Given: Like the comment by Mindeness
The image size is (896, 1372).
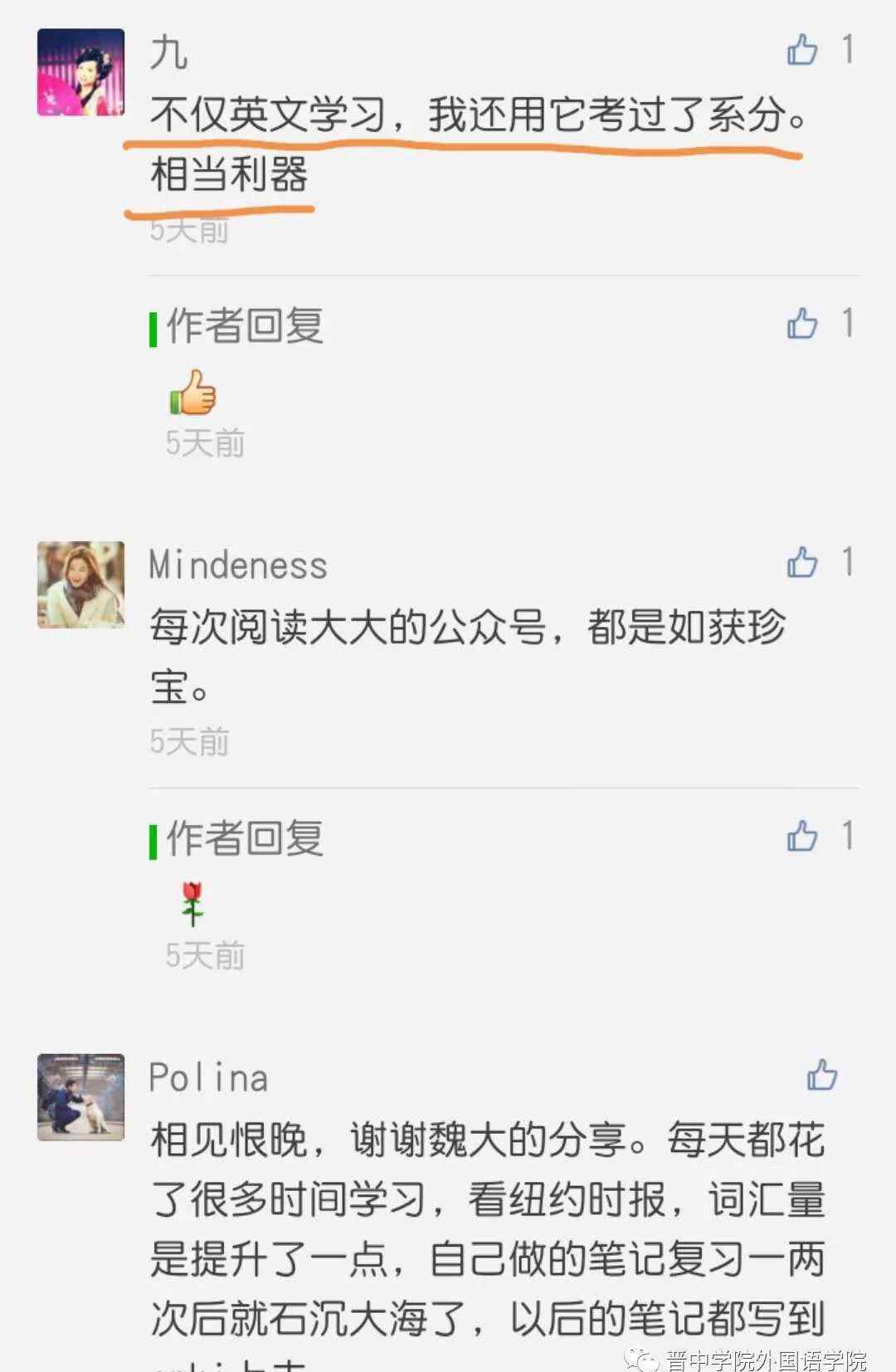Looking at the screenshot, I should 802,562.
